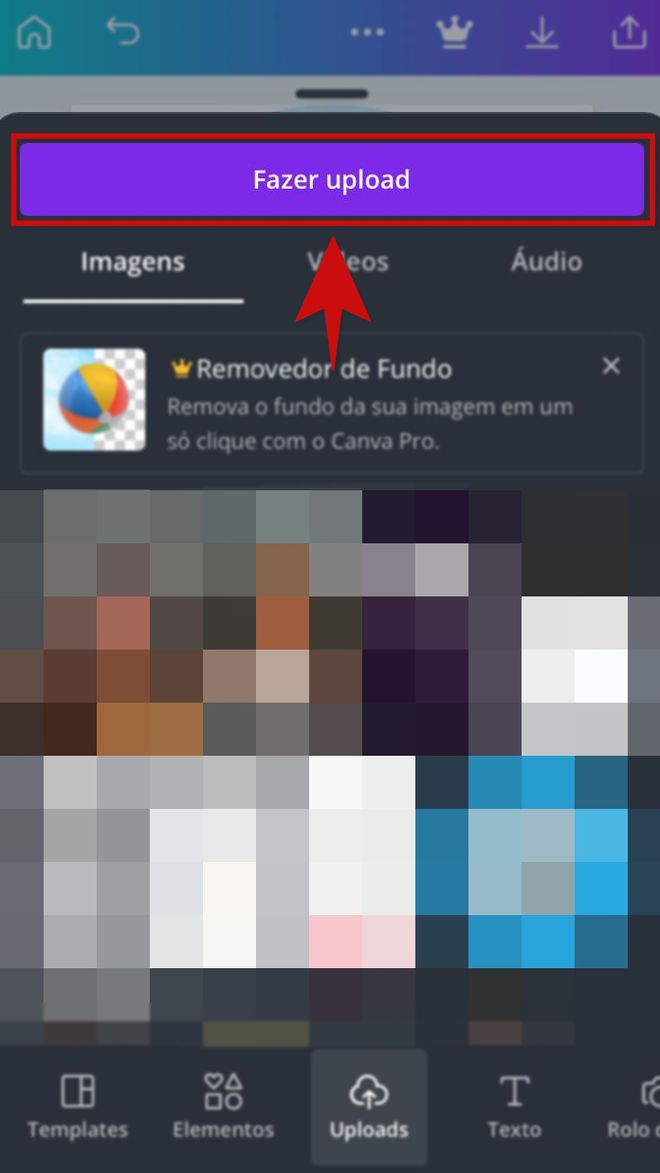The width and height of the screenshot is (660, 1173).
Task: Open the Texto tool
Action: tap(514, 1107)
